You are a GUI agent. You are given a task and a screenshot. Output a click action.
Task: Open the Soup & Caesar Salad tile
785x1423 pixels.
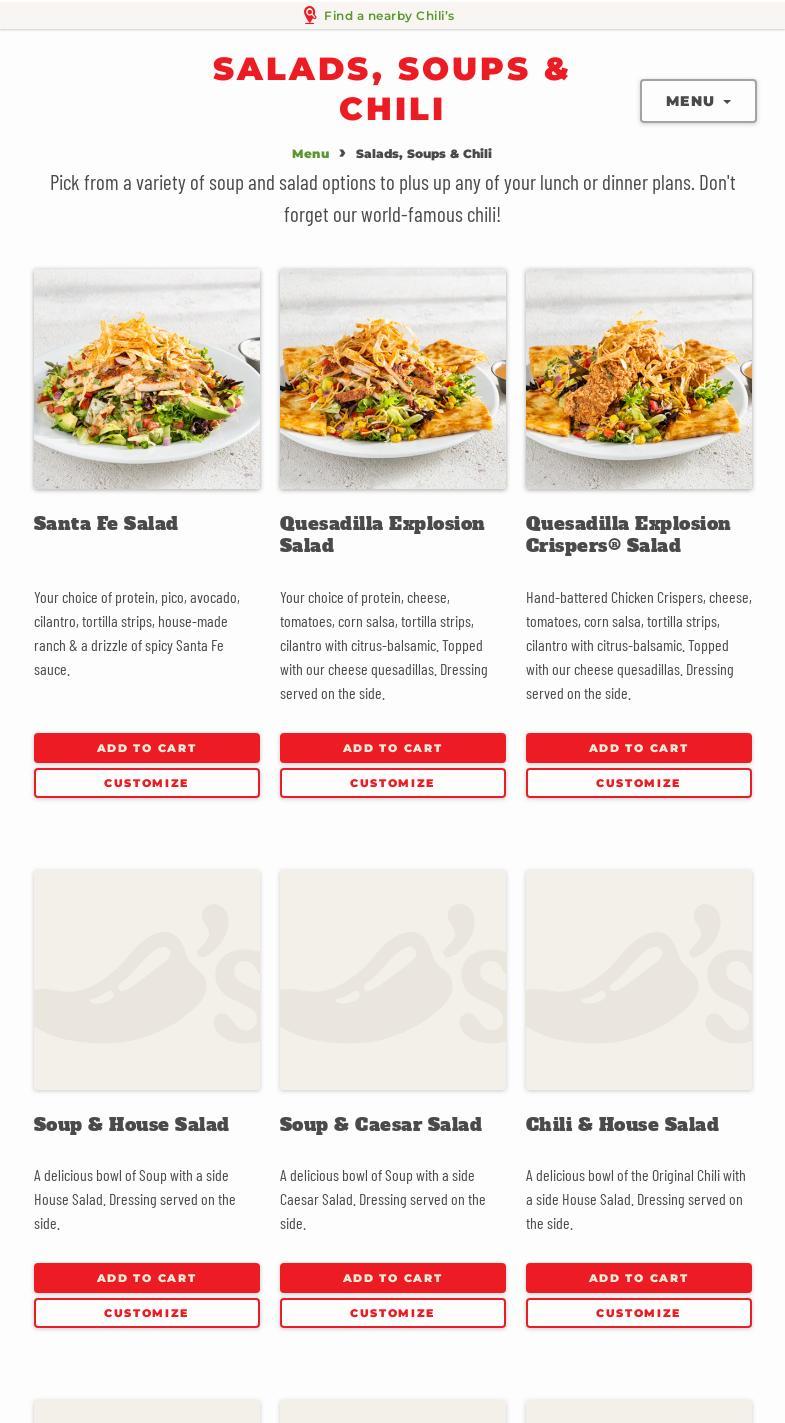click(393, 980)
